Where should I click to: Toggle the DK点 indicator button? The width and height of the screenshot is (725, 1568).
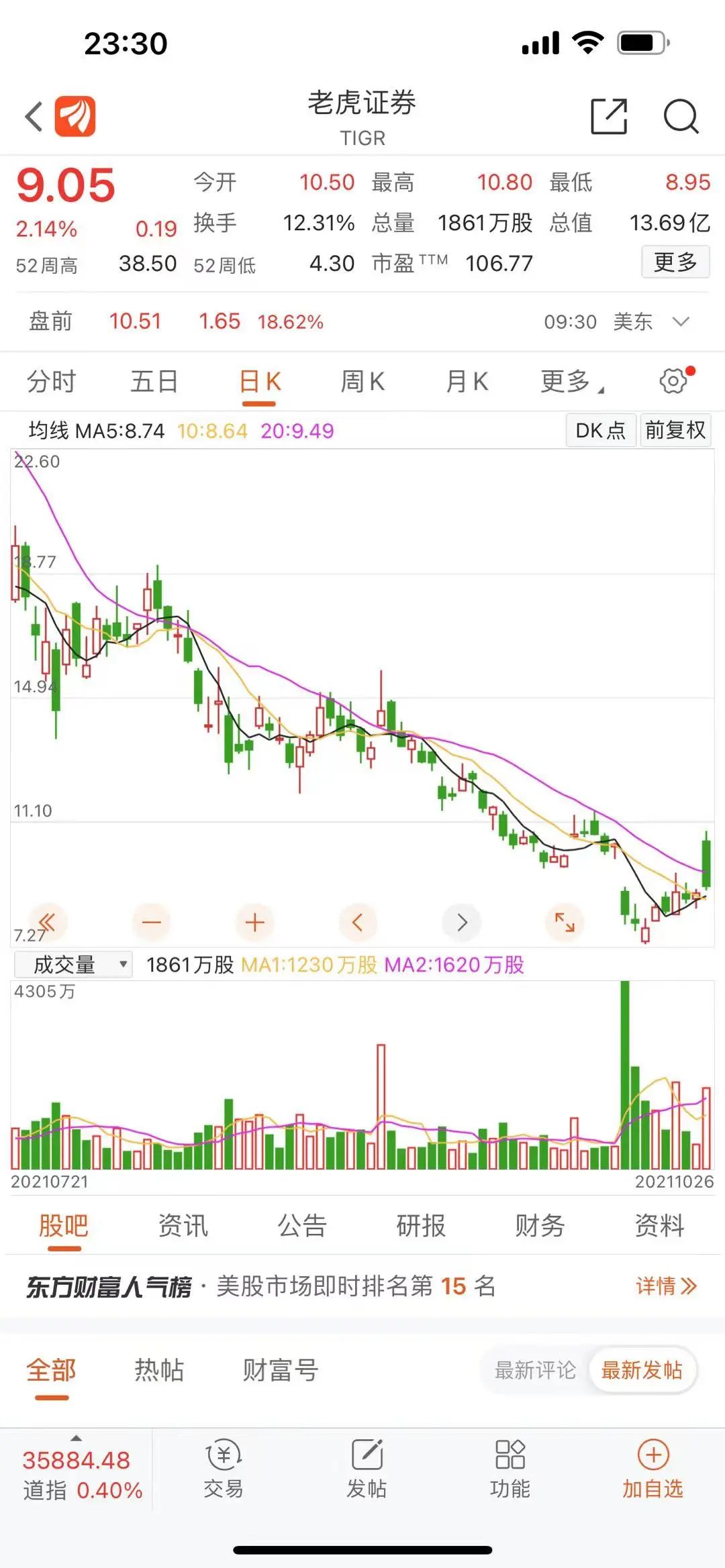tap(600, 430)
